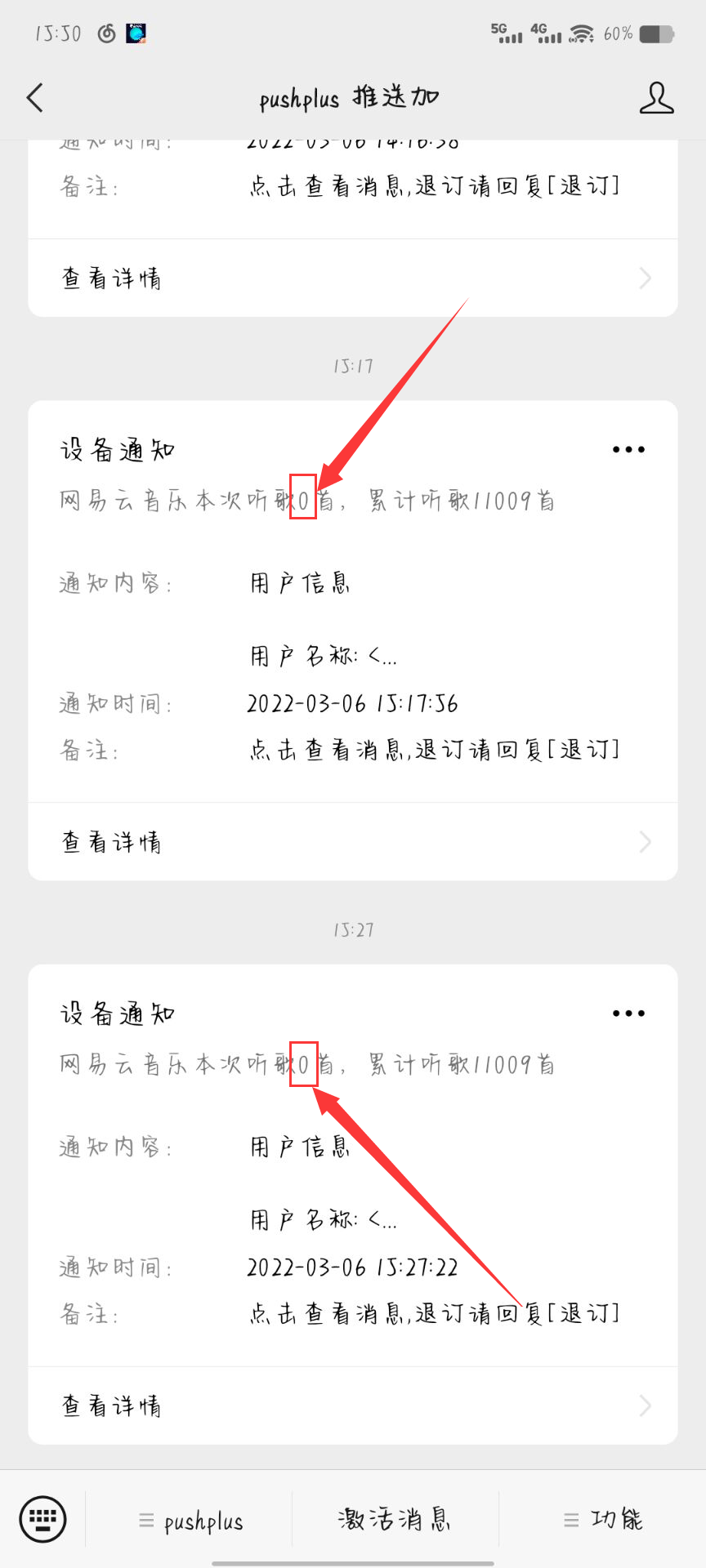This screenshot has width=706, height=1568.
Task: Open the pushplus account profile icon
Action: pos(656,98)
